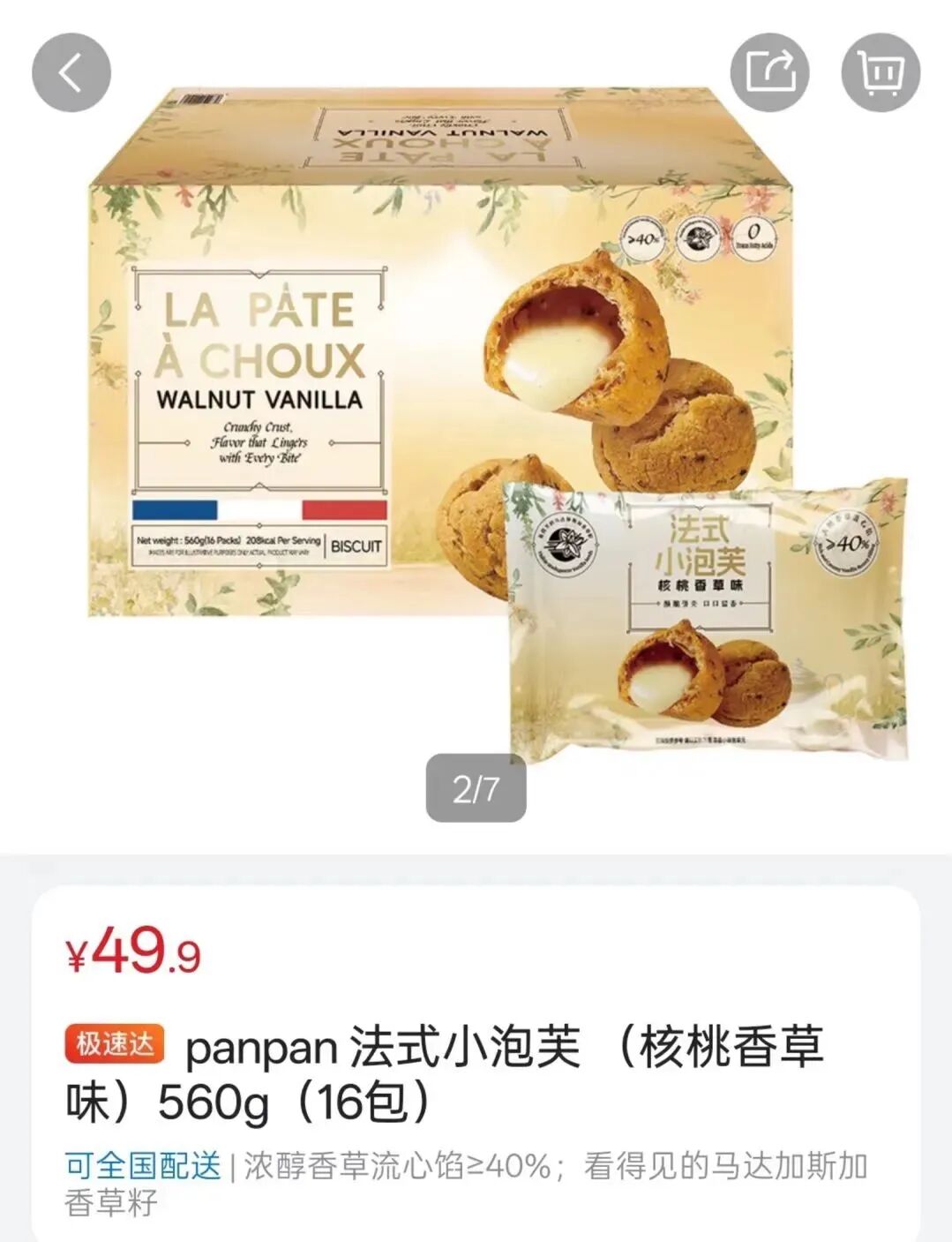
Task: Open the shopping cart
Action: [x=881, y=73]
